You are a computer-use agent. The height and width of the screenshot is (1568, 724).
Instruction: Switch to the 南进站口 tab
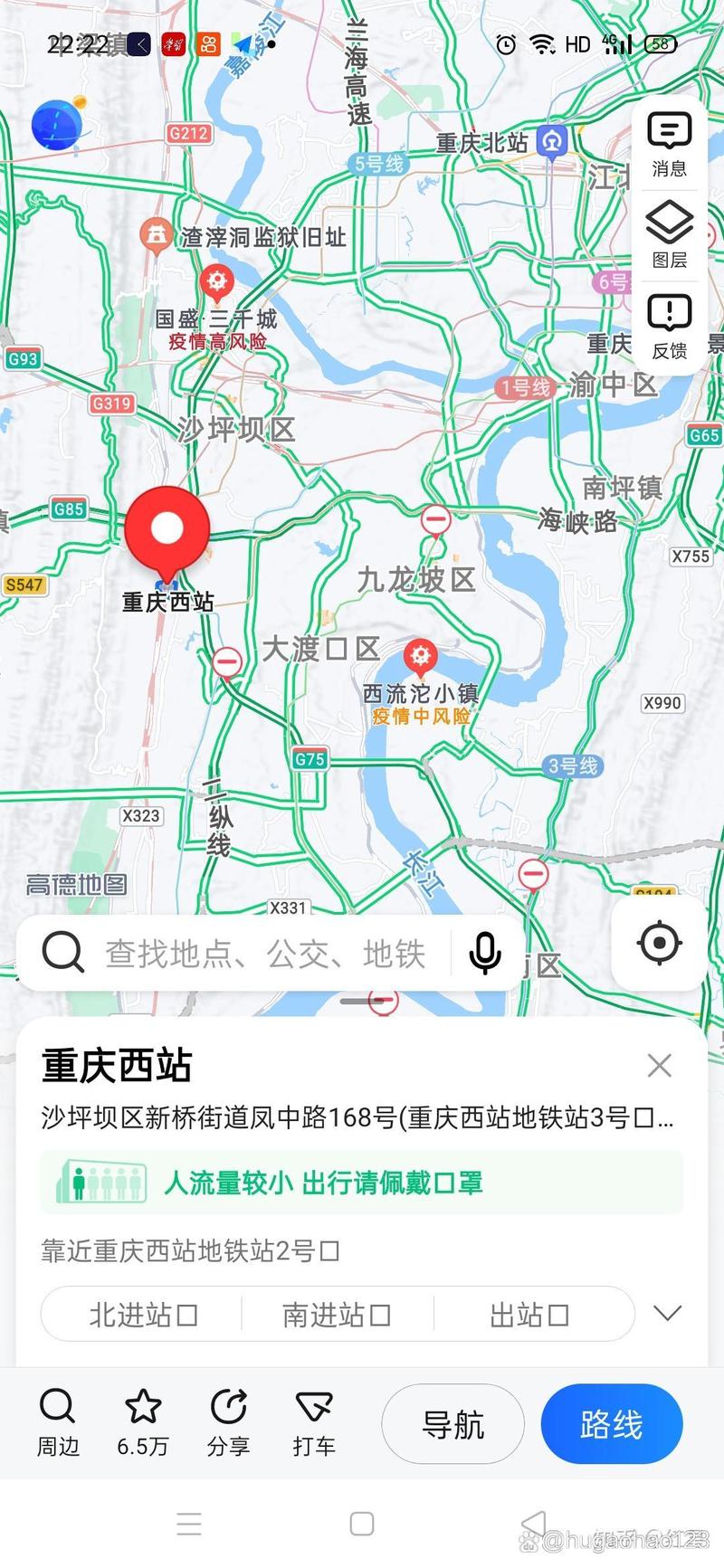click(336, 1314)
